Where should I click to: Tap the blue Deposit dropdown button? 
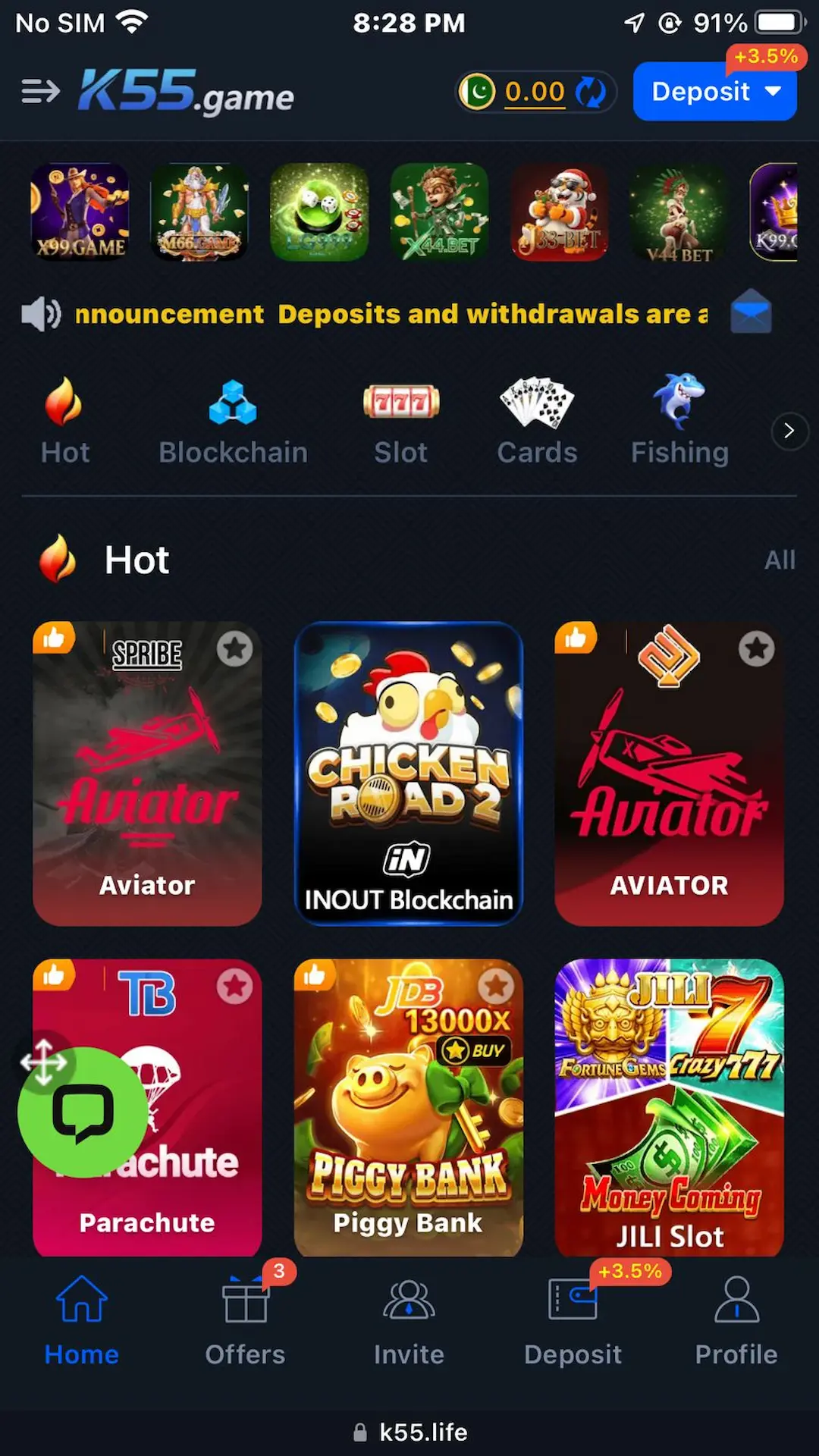[x=714, y=92]
